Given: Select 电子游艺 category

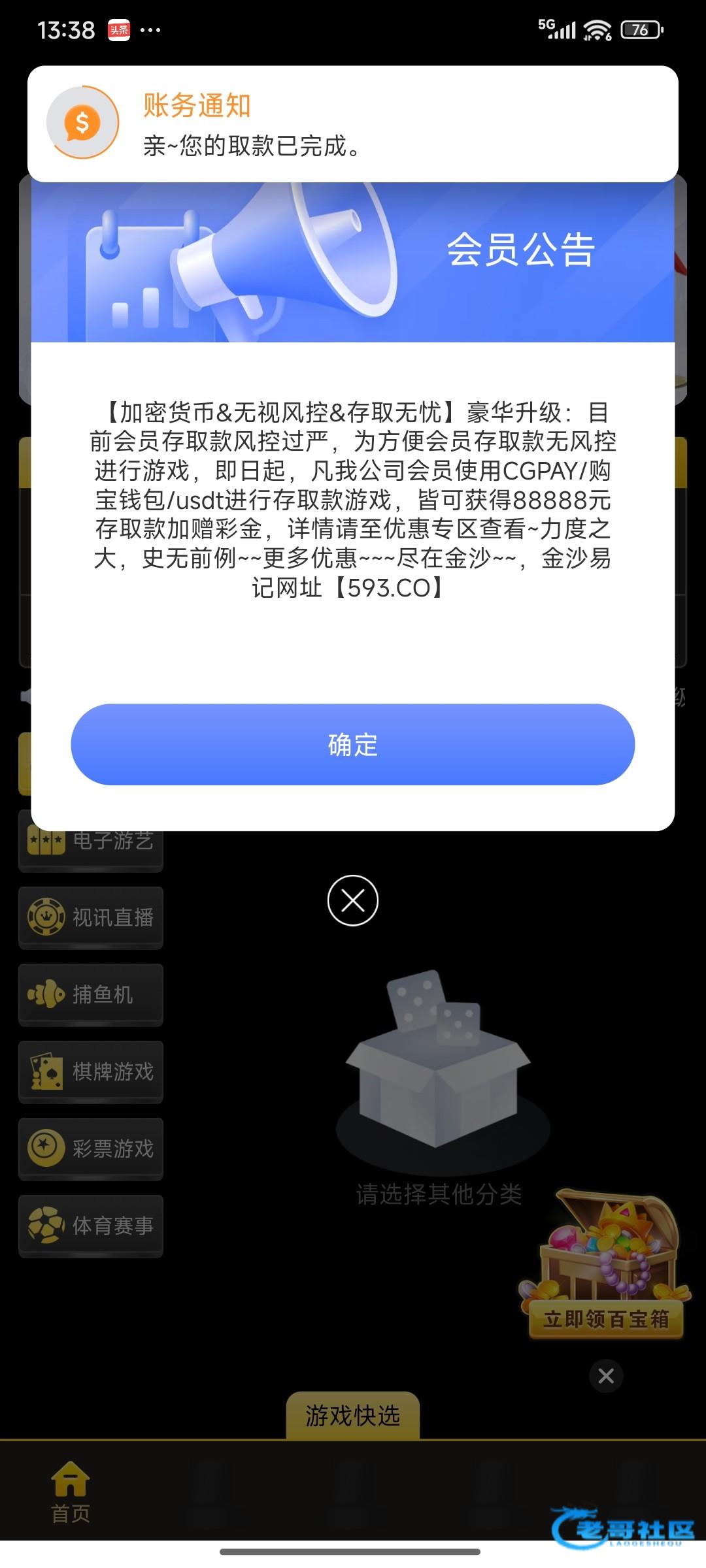Looking at the screenshot, I should click(x=91, y=841).
